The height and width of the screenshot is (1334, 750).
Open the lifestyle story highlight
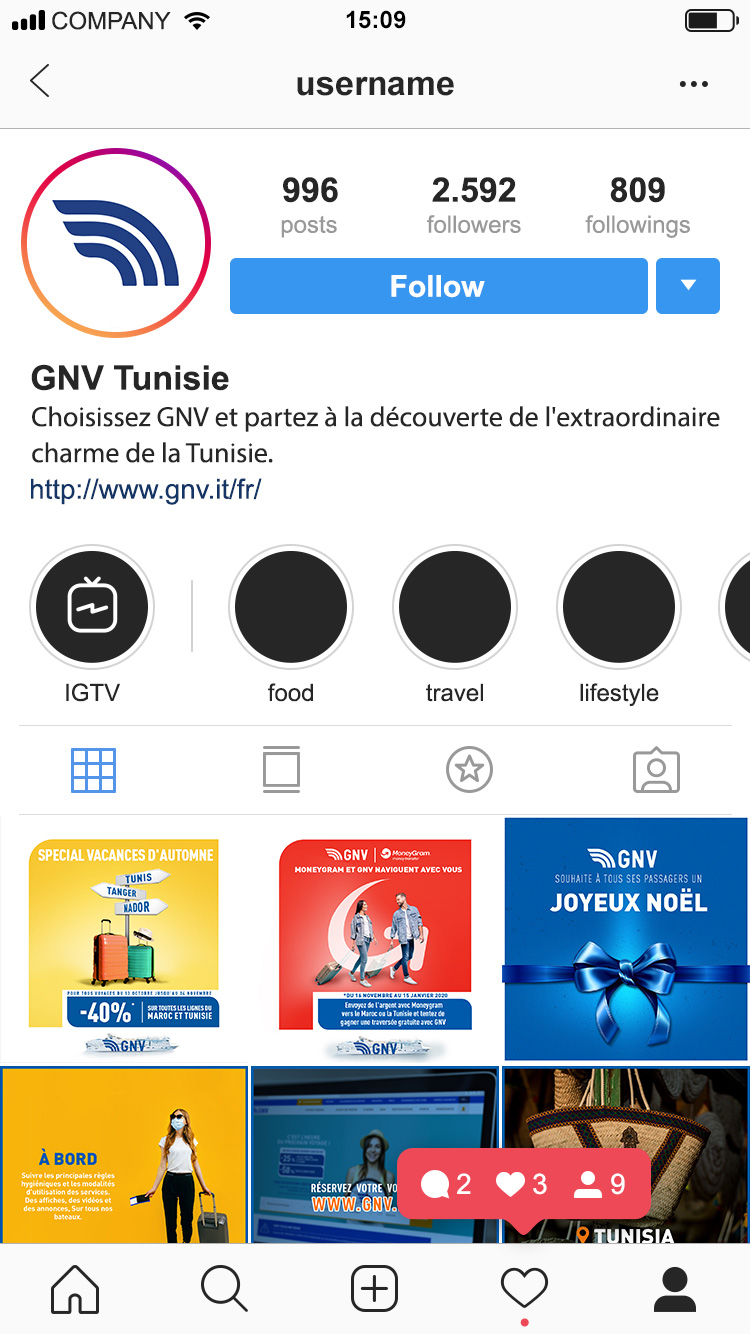[x=619, y=607]
